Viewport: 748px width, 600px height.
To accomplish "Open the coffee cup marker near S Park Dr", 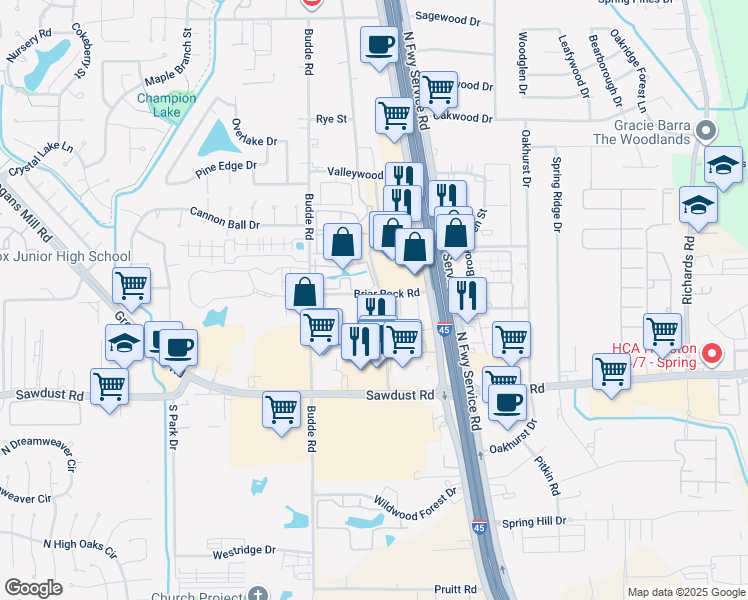I will click(179, 349).
